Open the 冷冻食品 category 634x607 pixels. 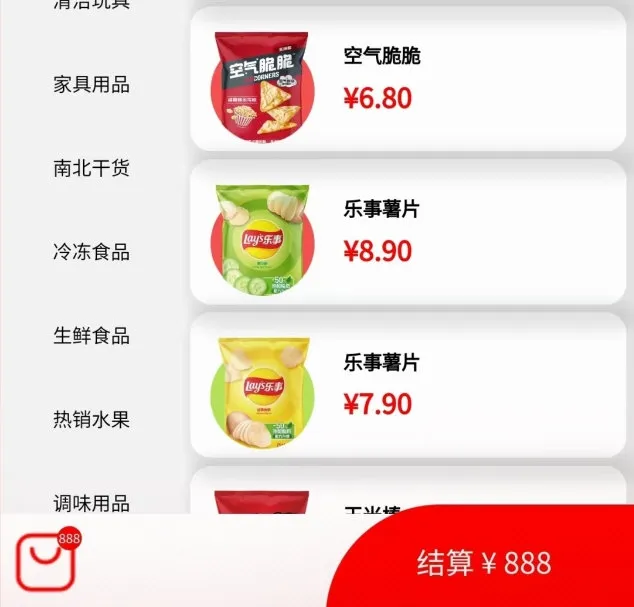coord(91,252)
